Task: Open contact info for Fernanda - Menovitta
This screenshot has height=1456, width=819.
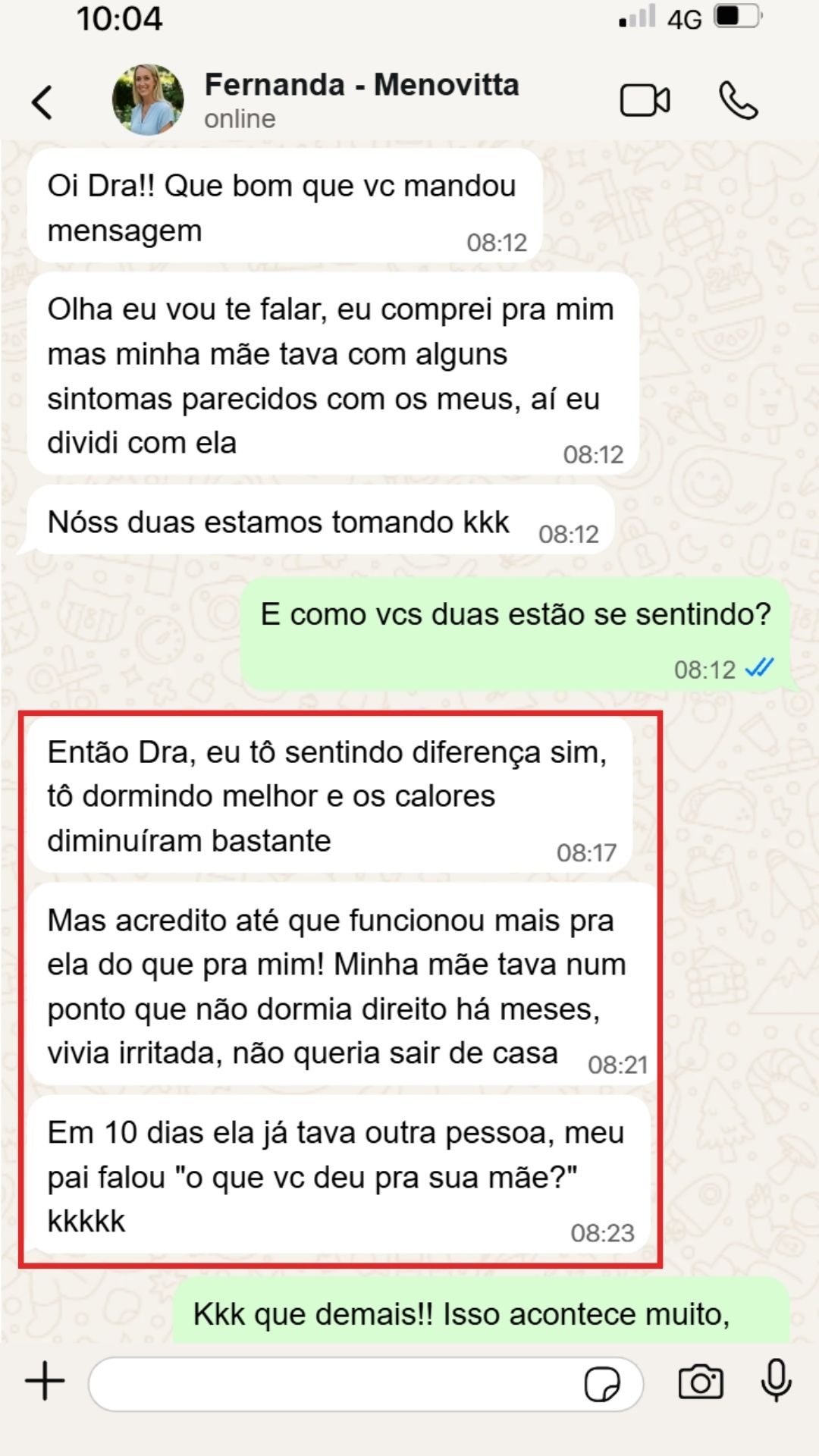Action: click(361, 99)
